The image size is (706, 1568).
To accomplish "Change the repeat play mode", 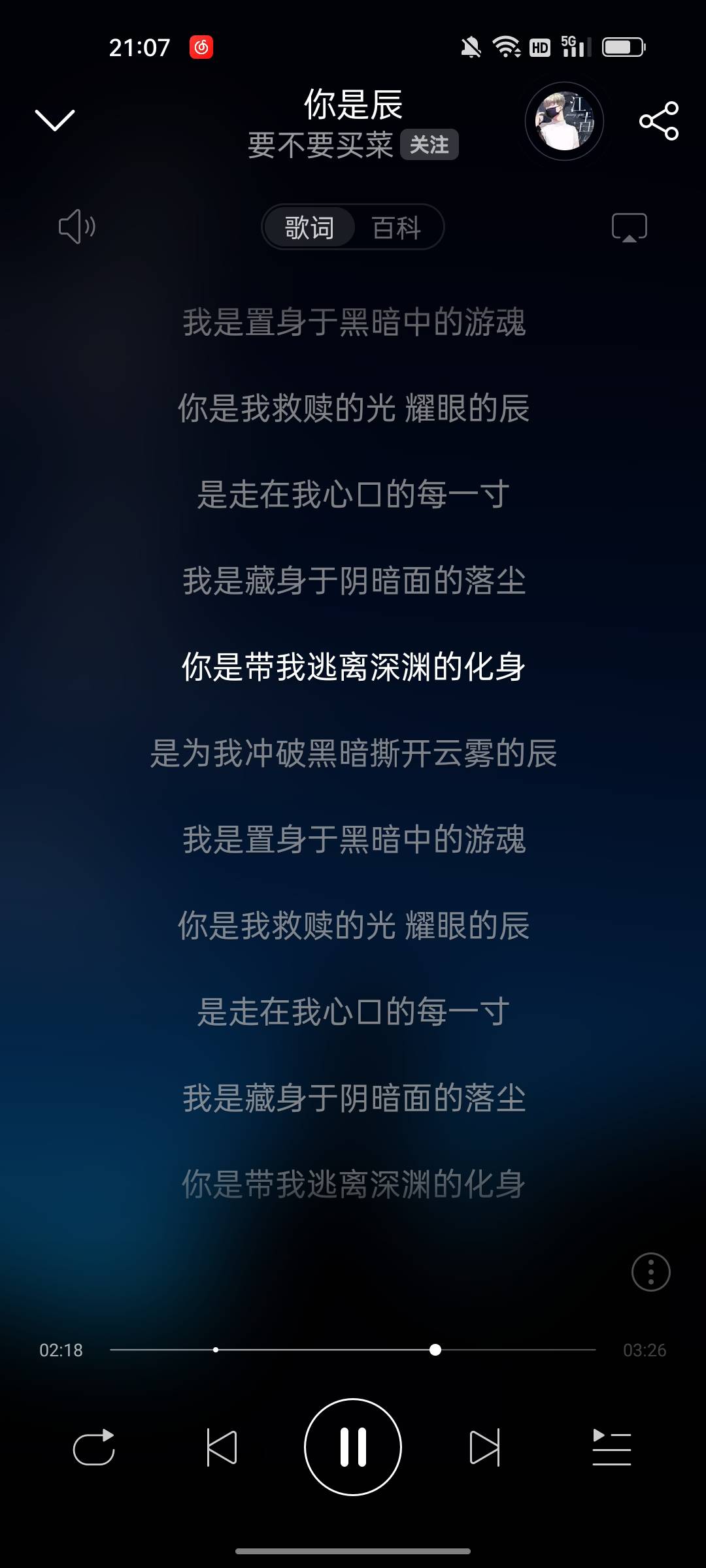I will tap(94, 1448).
